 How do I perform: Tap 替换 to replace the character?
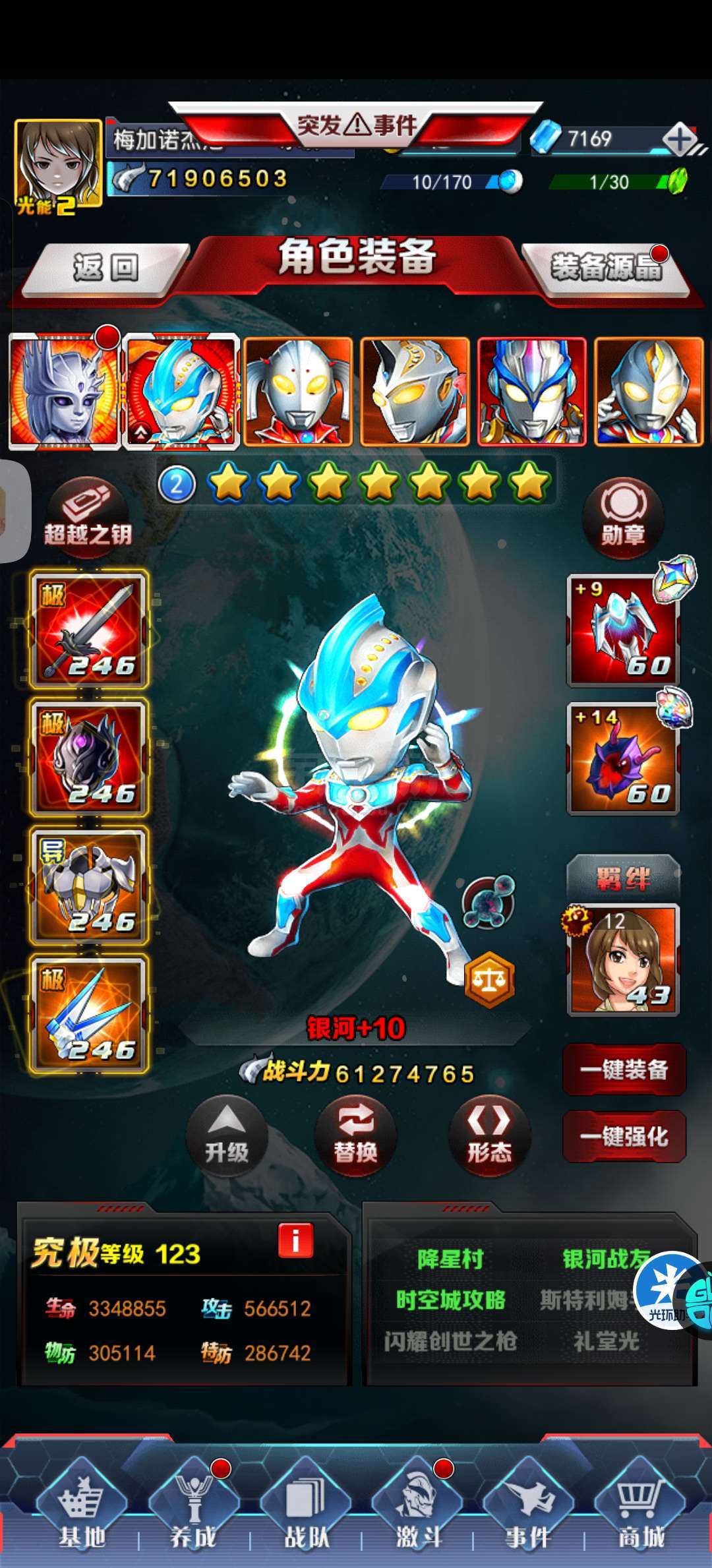click(356, 1135)
